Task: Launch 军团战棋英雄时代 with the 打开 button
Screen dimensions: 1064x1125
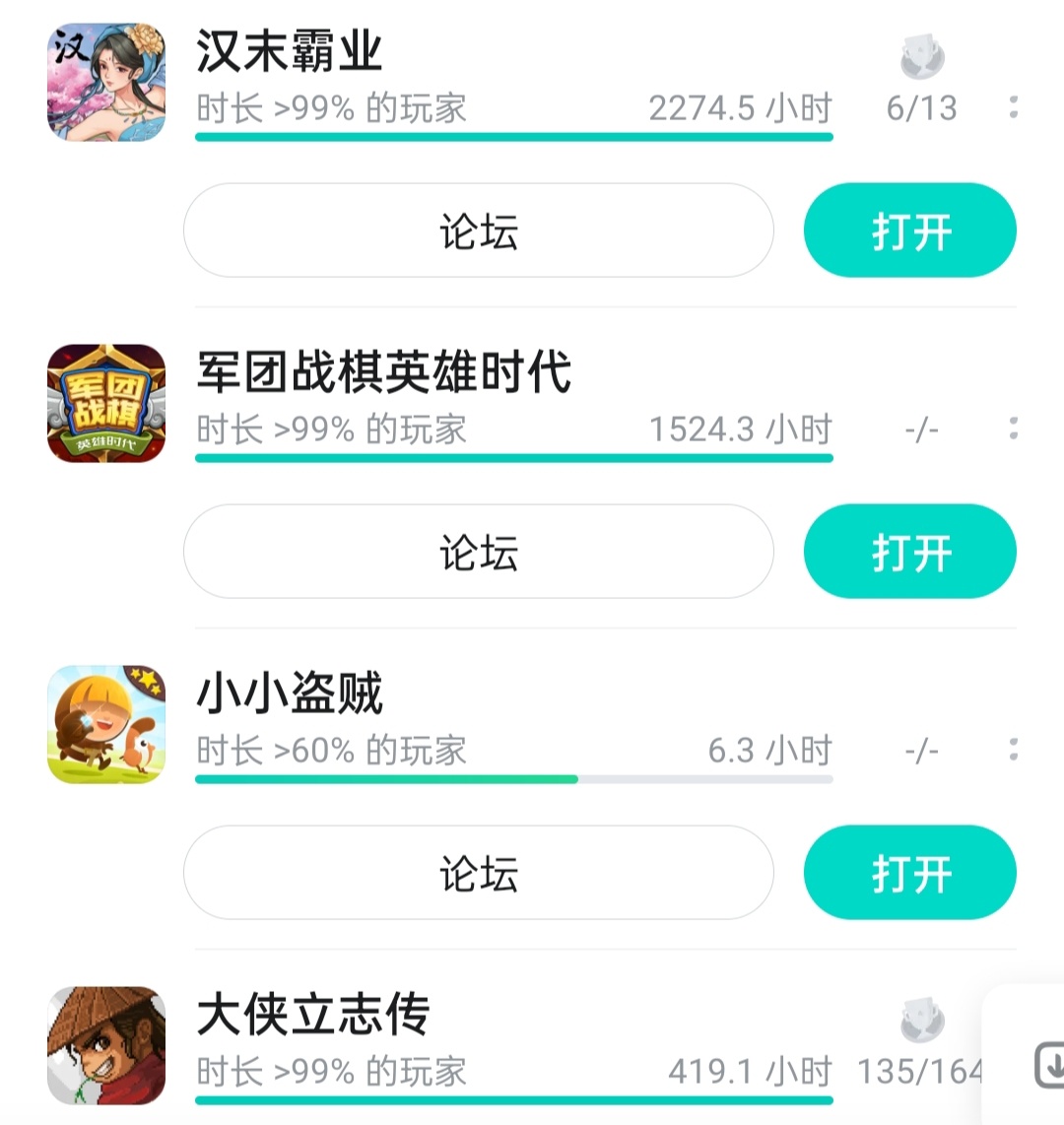Action: pos(909,552)
